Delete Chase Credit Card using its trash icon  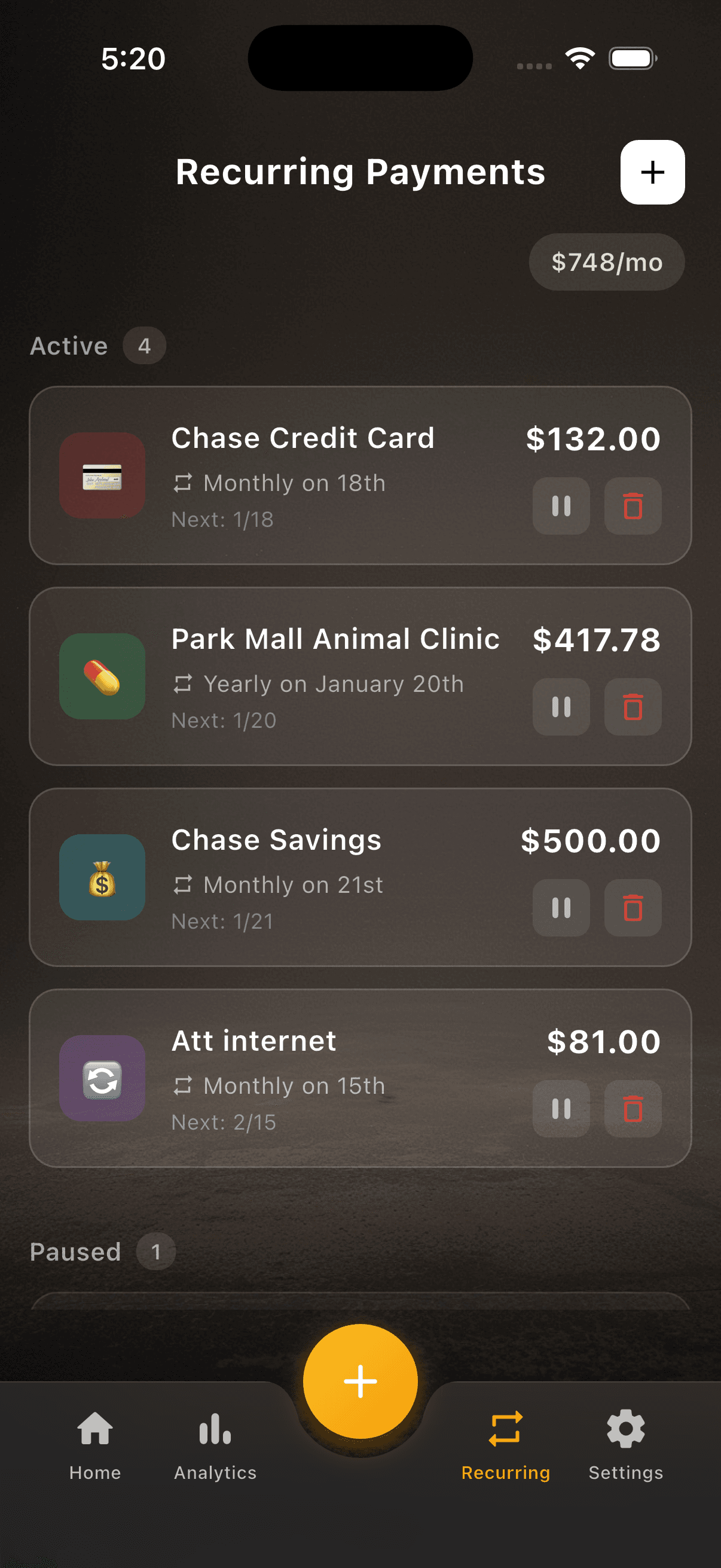pyautogui.click(x=633, y=506)
